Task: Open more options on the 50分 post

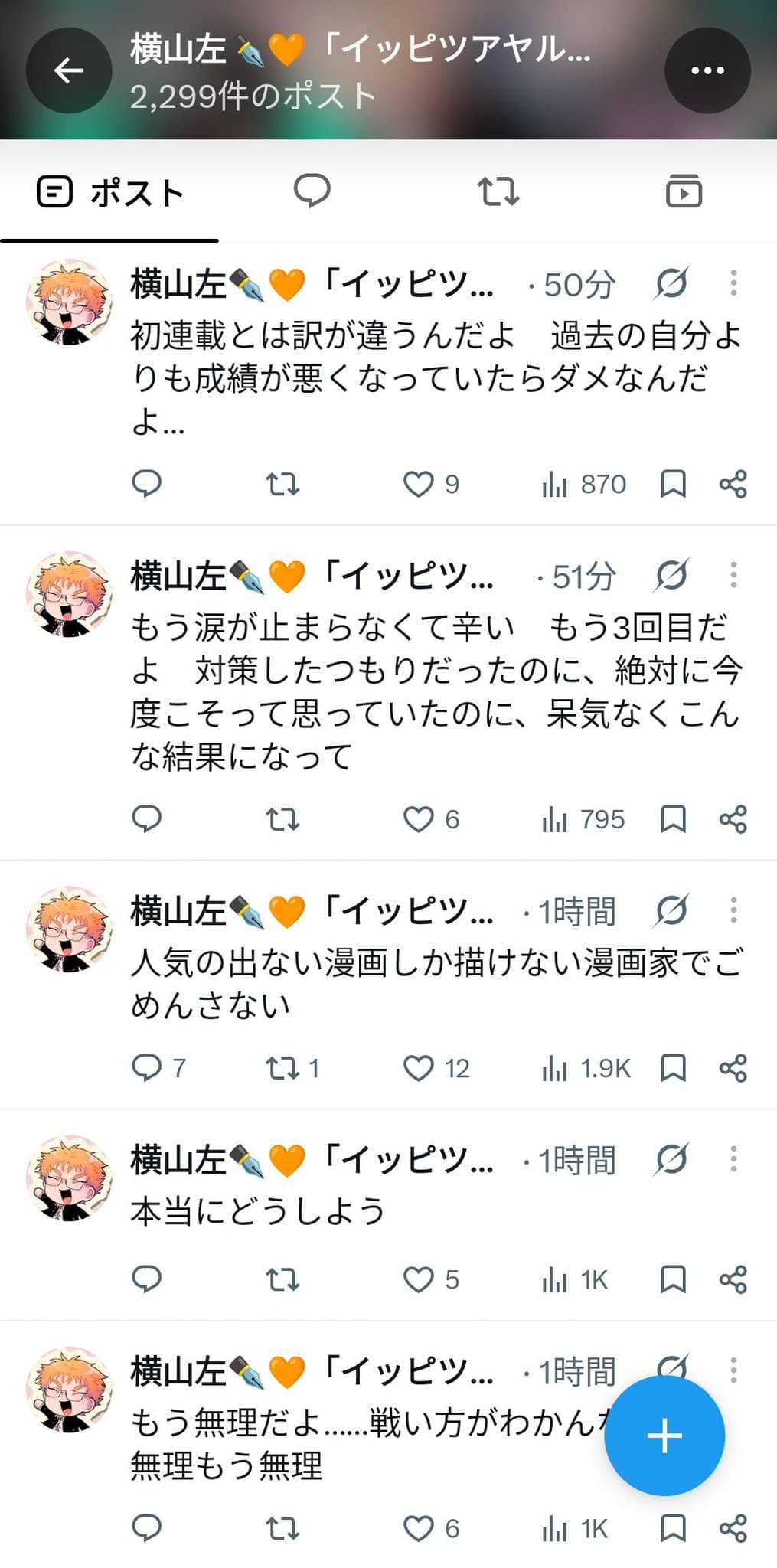Action: tap(733, 283)
